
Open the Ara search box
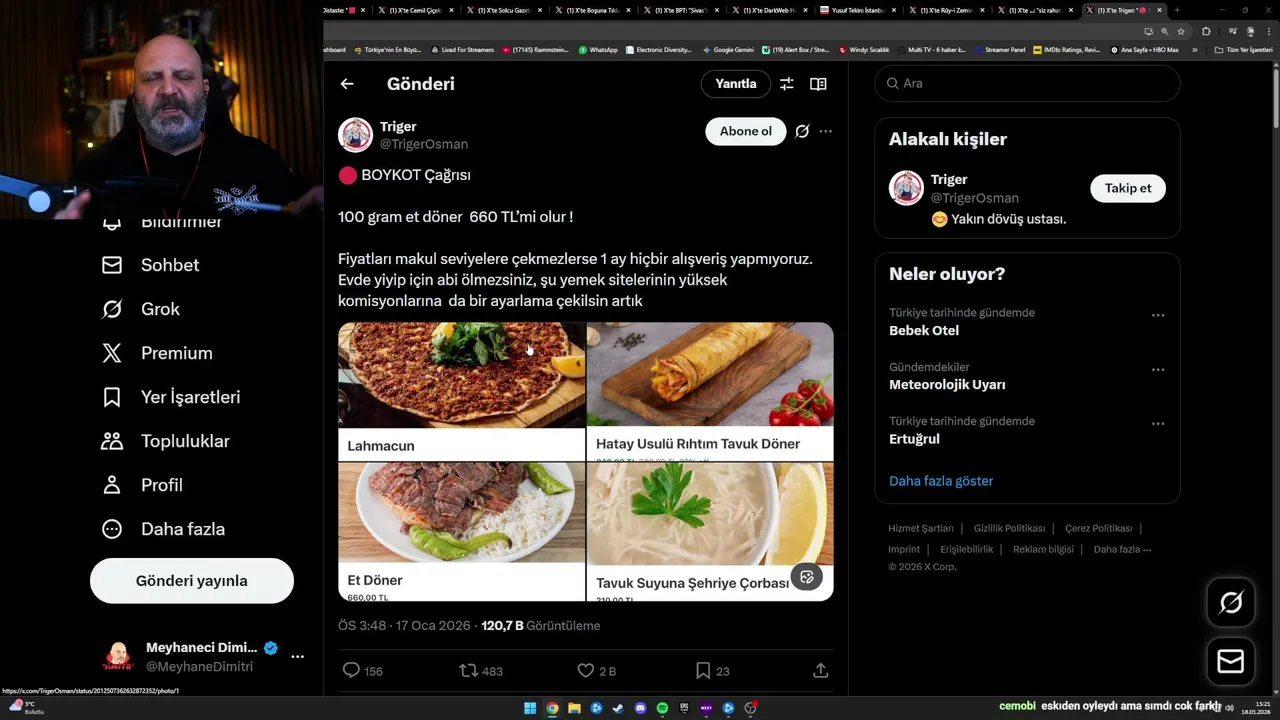(1027, 83)
